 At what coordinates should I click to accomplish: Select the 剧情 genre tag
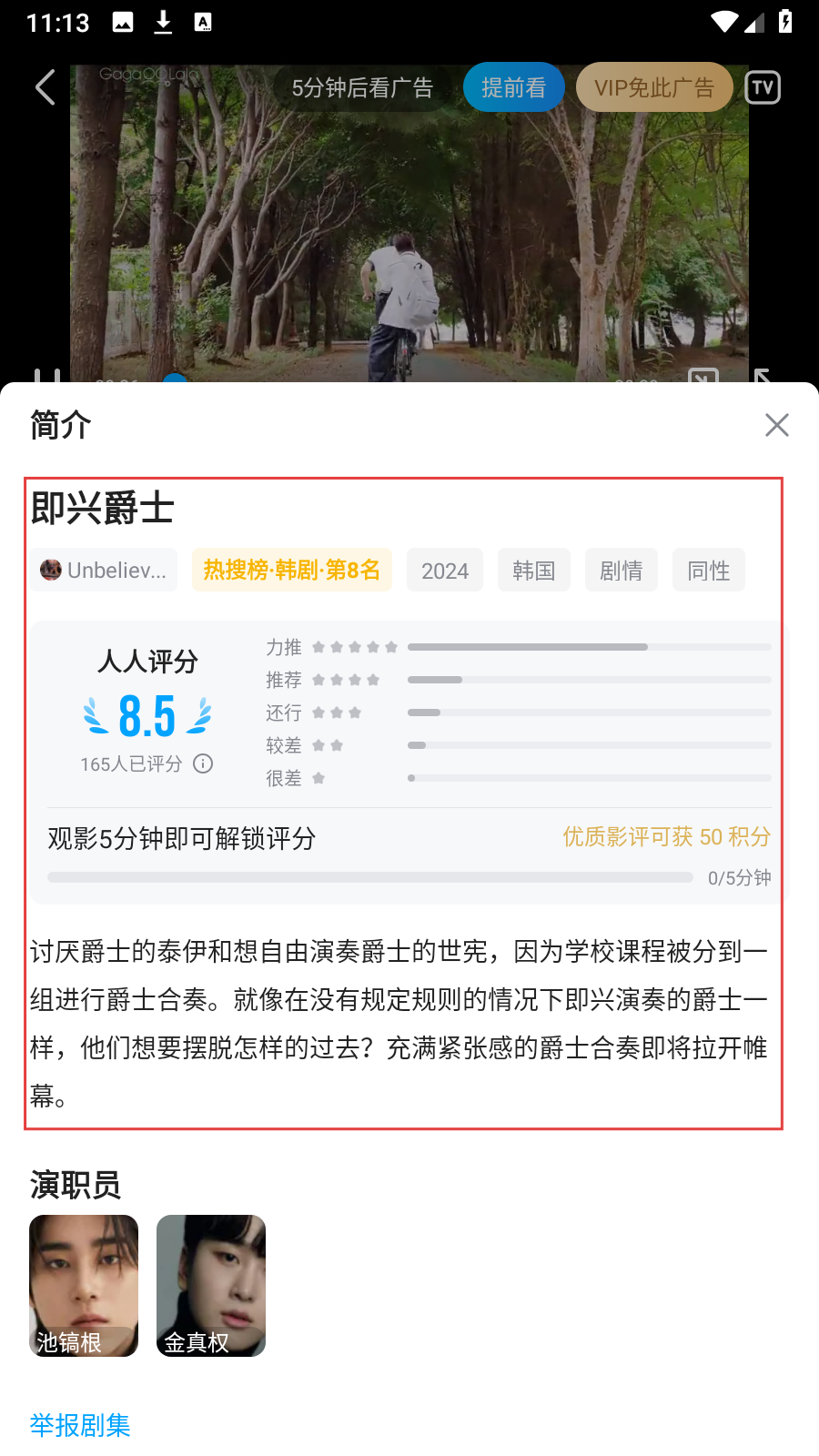click(622, 571)
